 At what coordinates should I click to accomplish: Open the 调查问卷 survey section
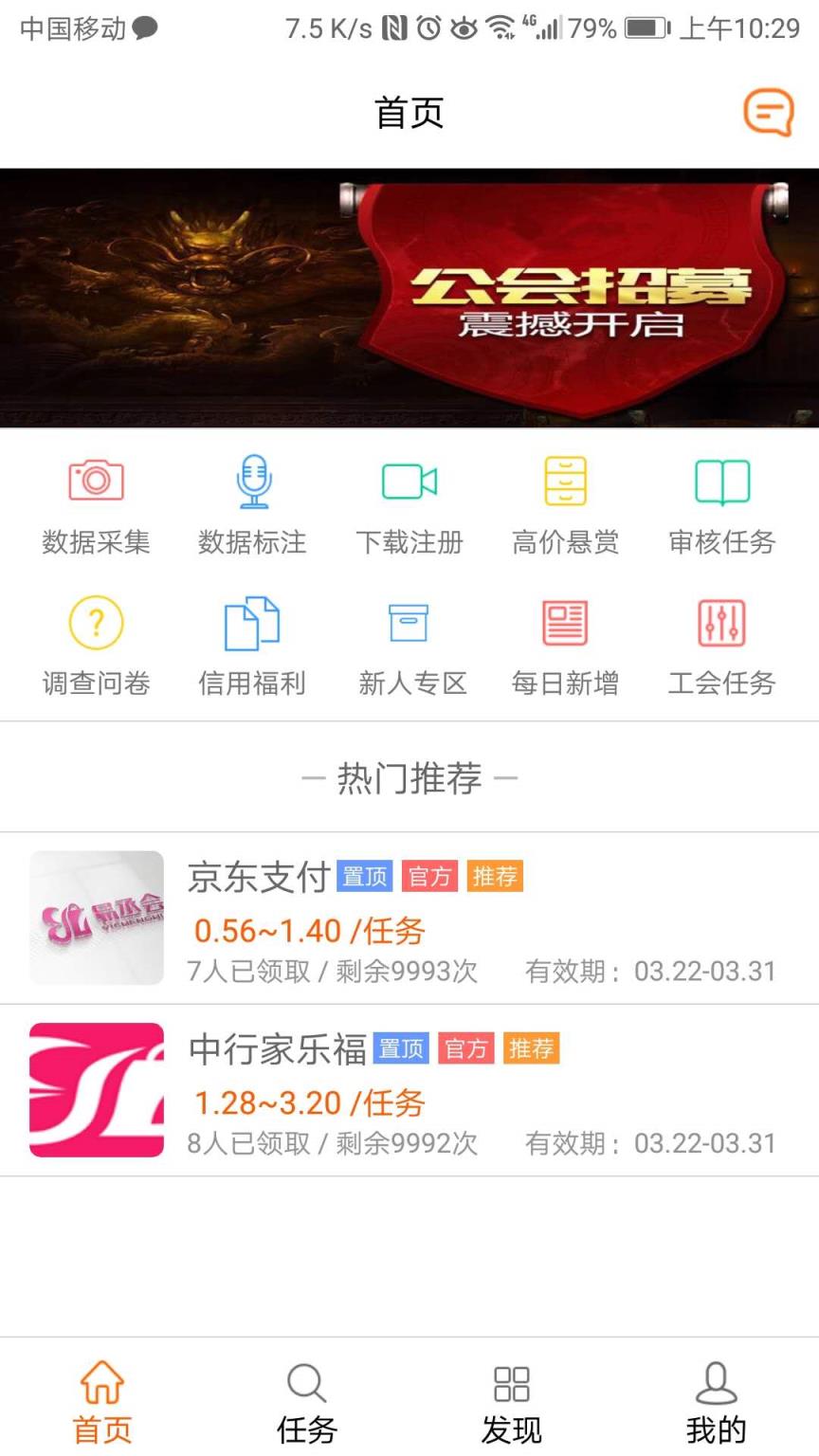click(x=95, y=645)
